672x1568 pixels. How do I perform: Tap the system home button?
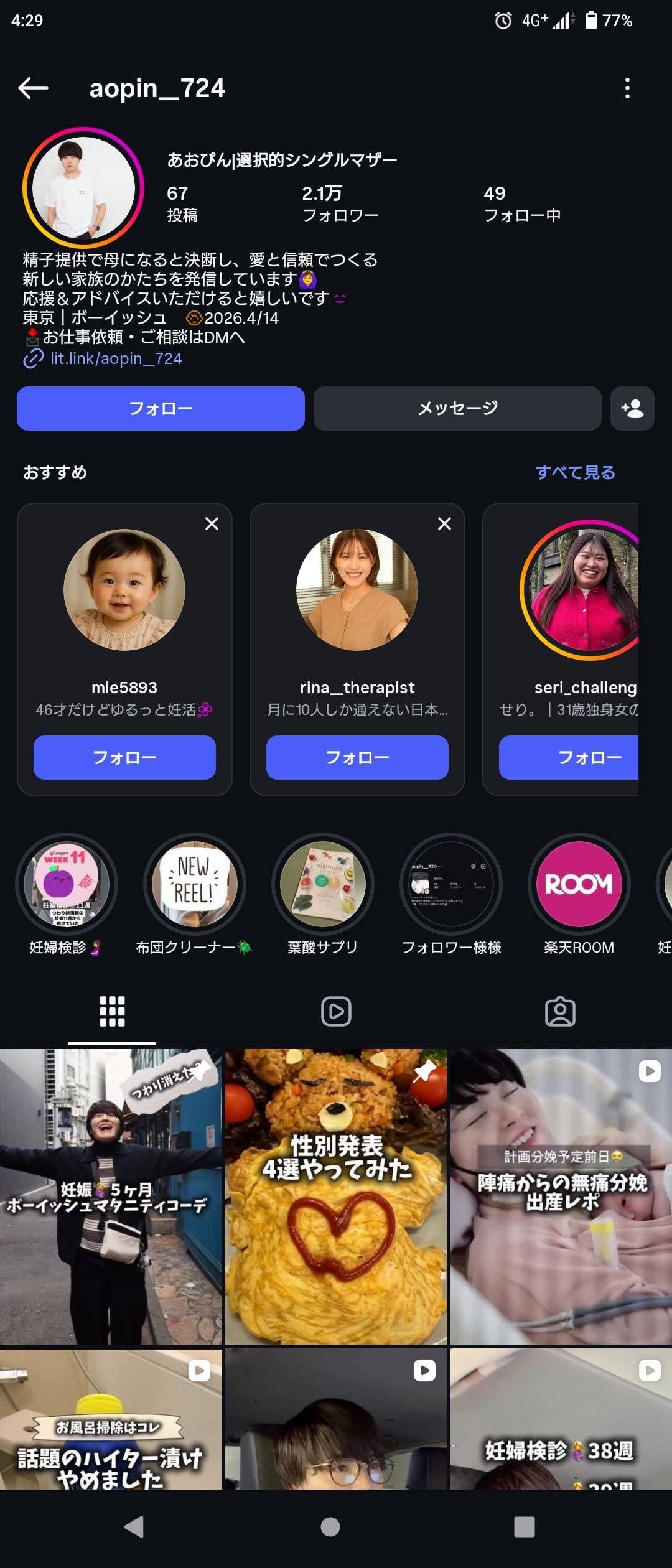click(330, 1527)
